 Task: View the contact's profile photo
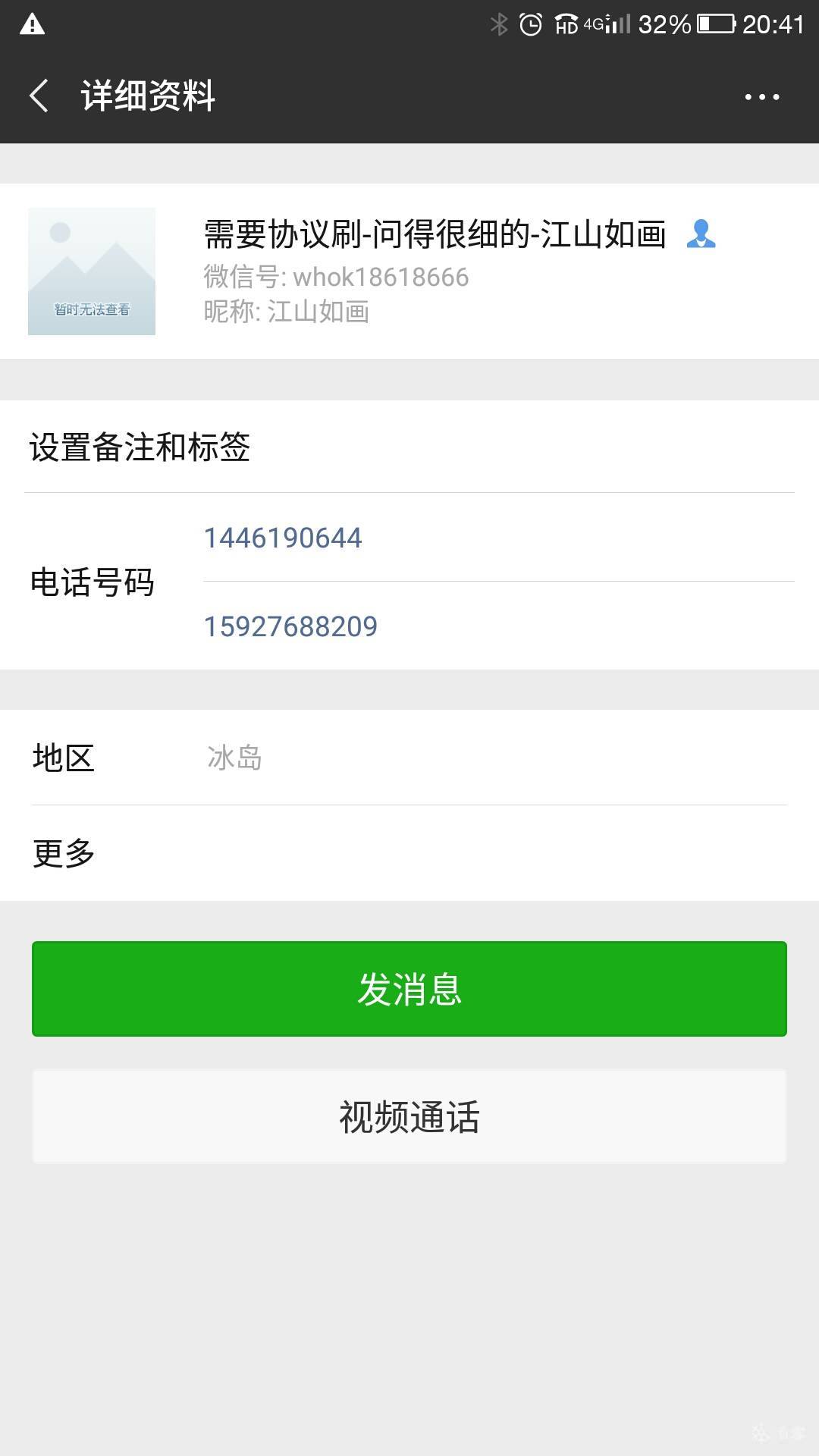tap(92, 271)
